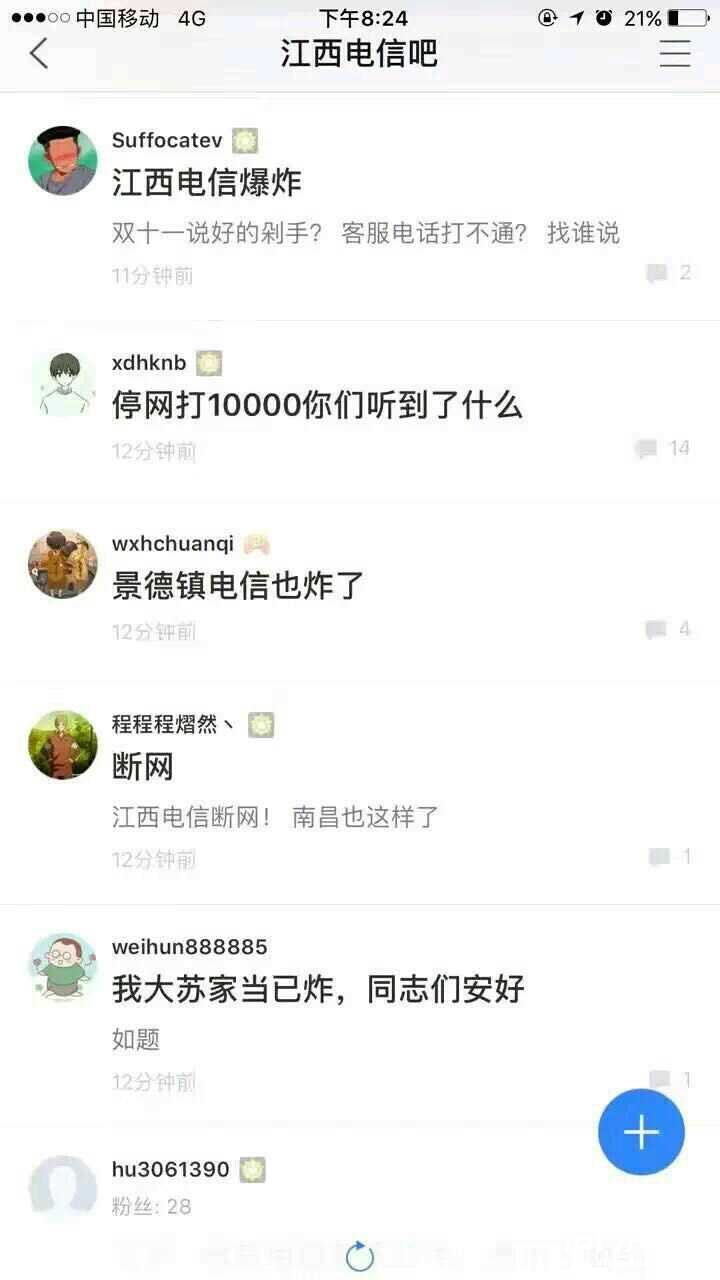
Task: Open the post 我大苏家当已炸，同志们安好
Action: [x=318, y=990]
